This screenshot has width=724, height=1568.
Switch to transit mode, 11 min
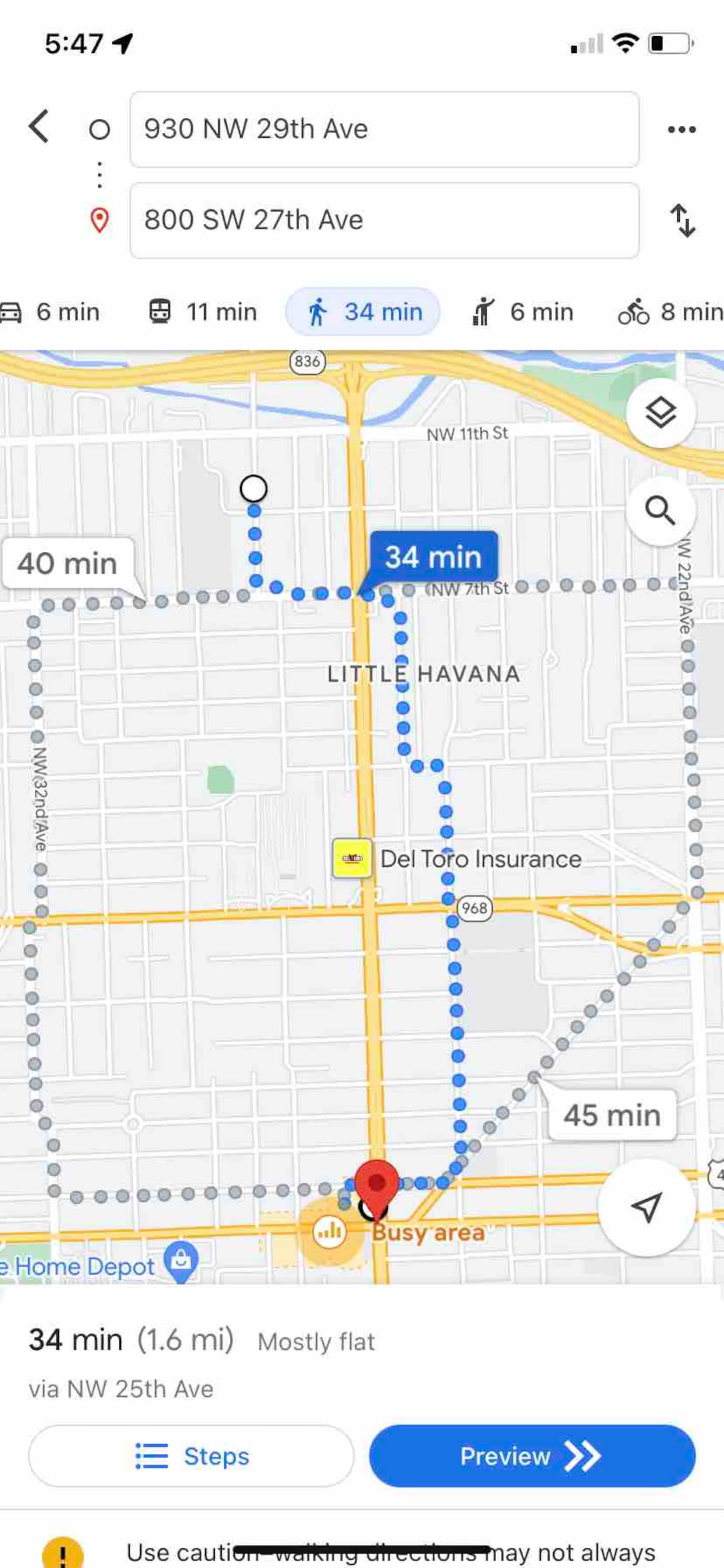(203, 312)
